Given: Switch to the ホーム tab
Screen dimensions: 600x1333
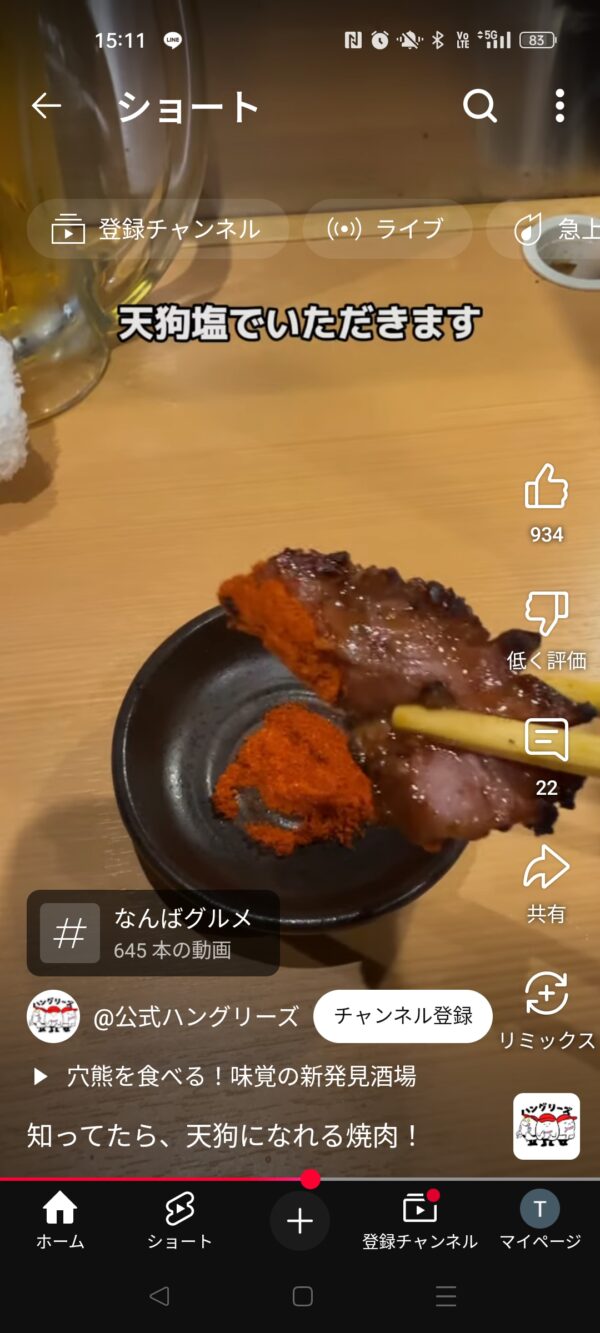Looking at the screenshot, I should (60, 1221).
